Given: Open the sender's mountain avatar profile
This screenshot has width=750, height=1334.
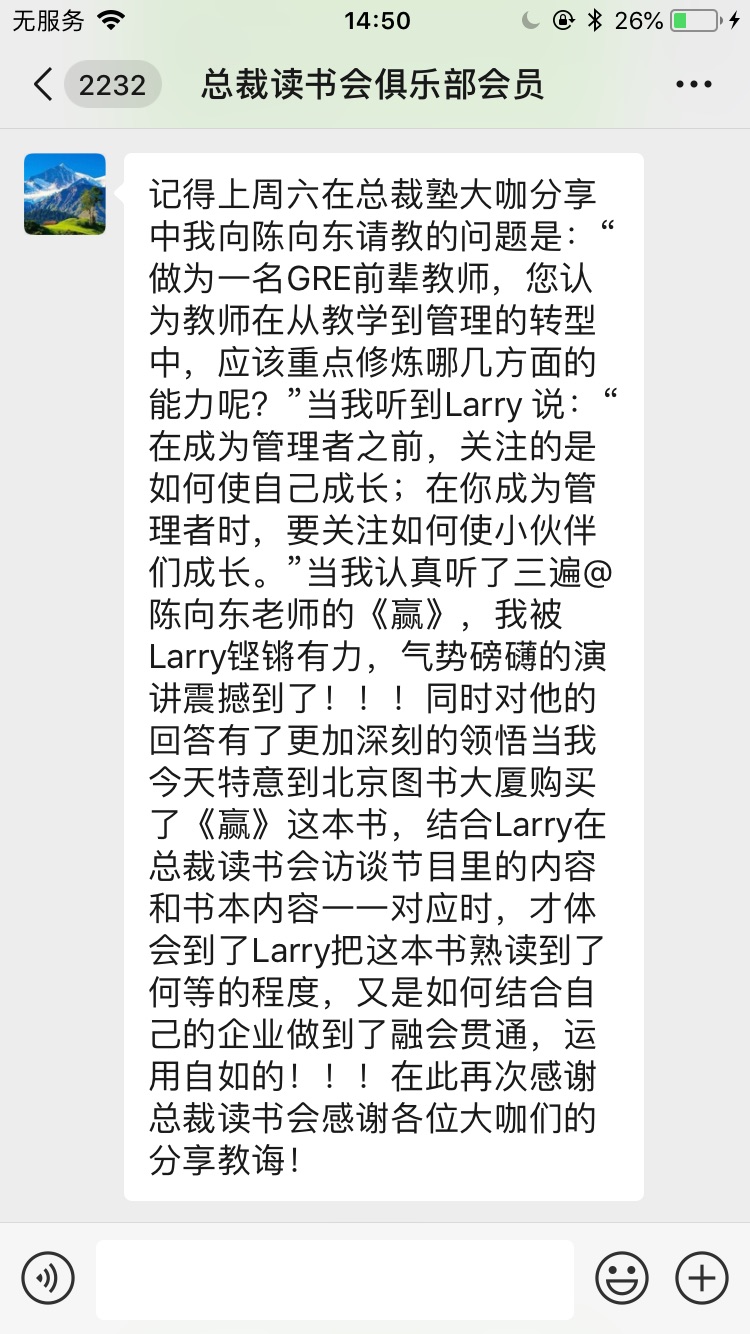Looking at the screenshot, I should point(65,194).
